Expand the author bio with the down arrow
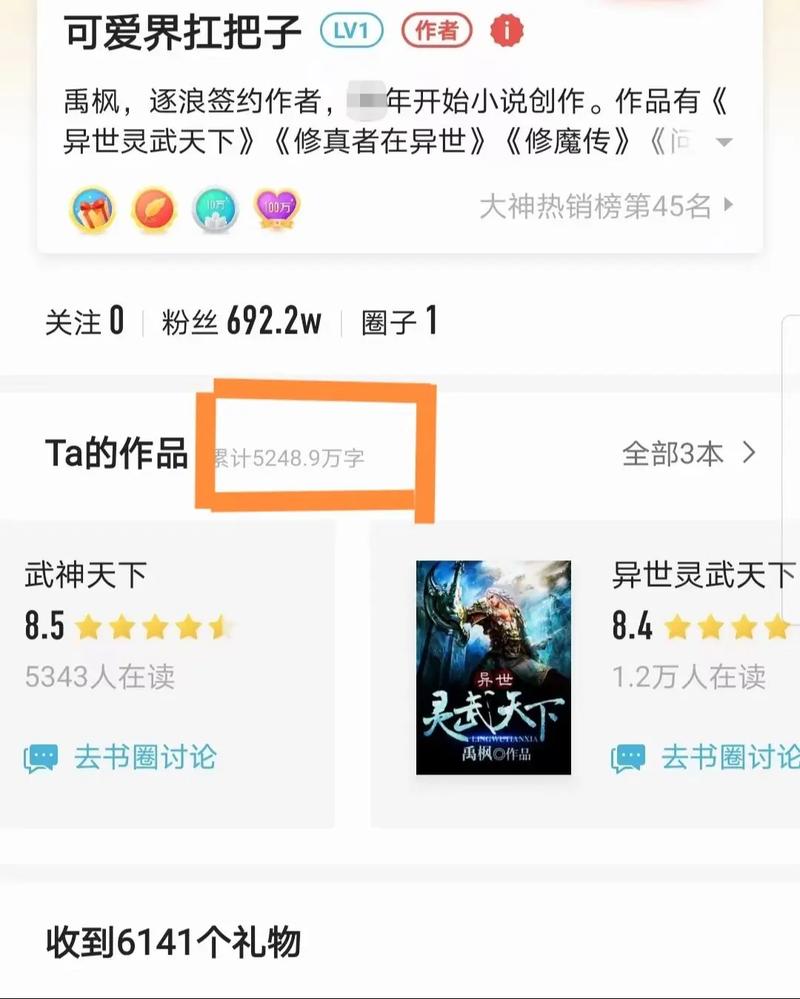The width and height of the screenshot is (800, 999). tap(723, 142)
